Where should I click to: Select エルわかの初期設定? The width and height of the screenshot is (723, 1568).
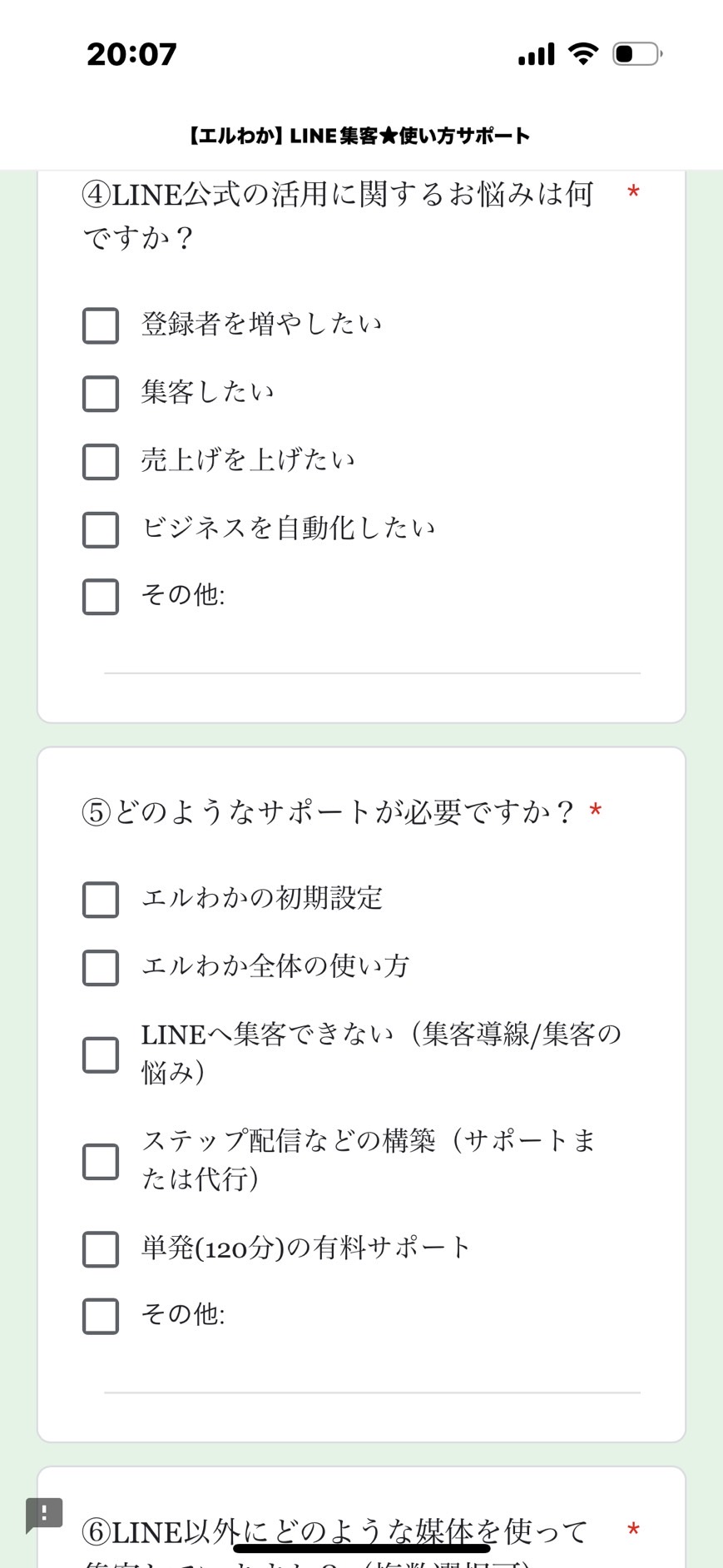pyautogui.click(x=101, y=900)
